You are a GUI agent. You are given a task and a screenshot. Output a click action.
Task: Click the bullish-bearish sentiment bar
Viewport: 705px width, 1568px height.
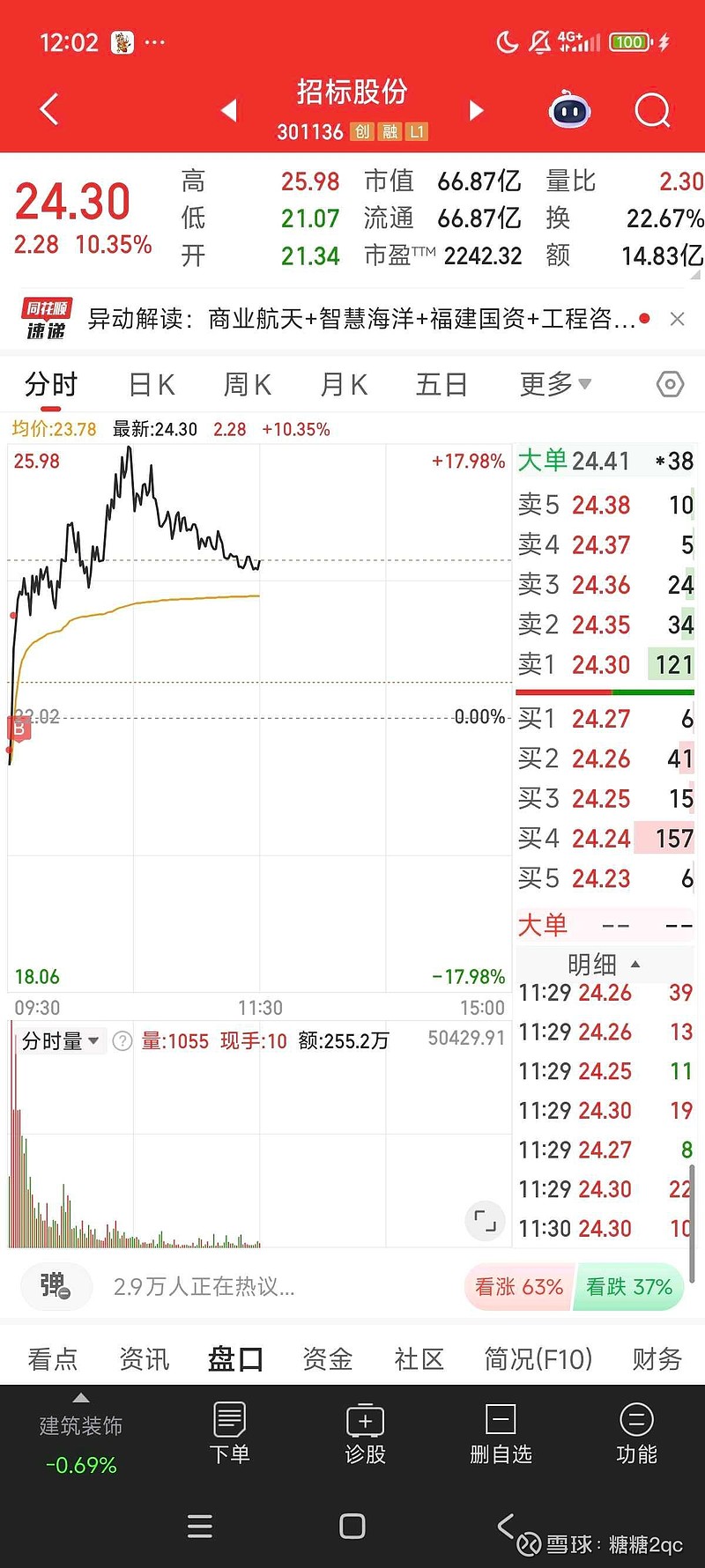tap(573, 1287)
